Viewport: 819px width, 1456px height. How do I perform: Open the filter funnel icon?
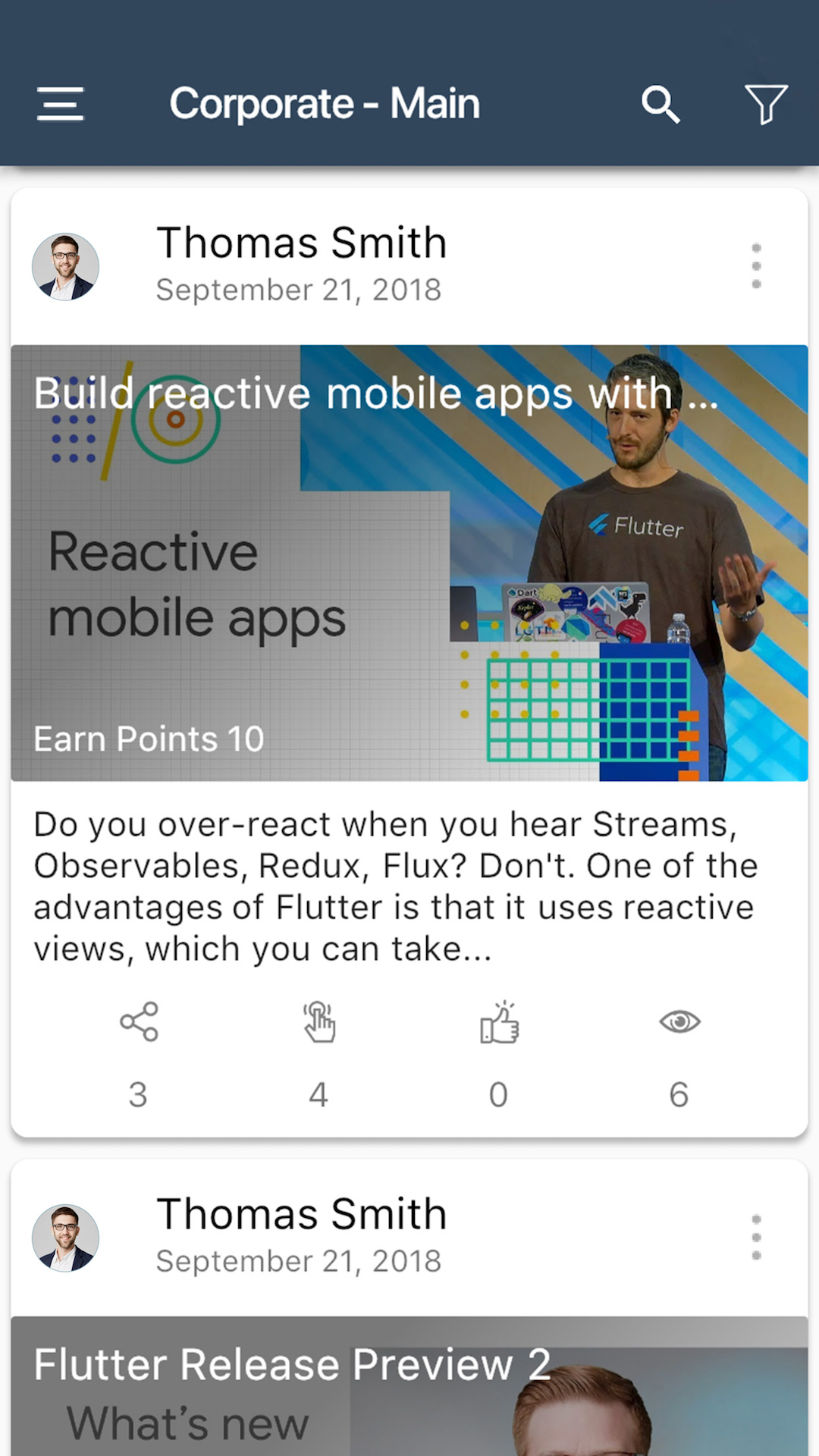click(x=766, y=104)
